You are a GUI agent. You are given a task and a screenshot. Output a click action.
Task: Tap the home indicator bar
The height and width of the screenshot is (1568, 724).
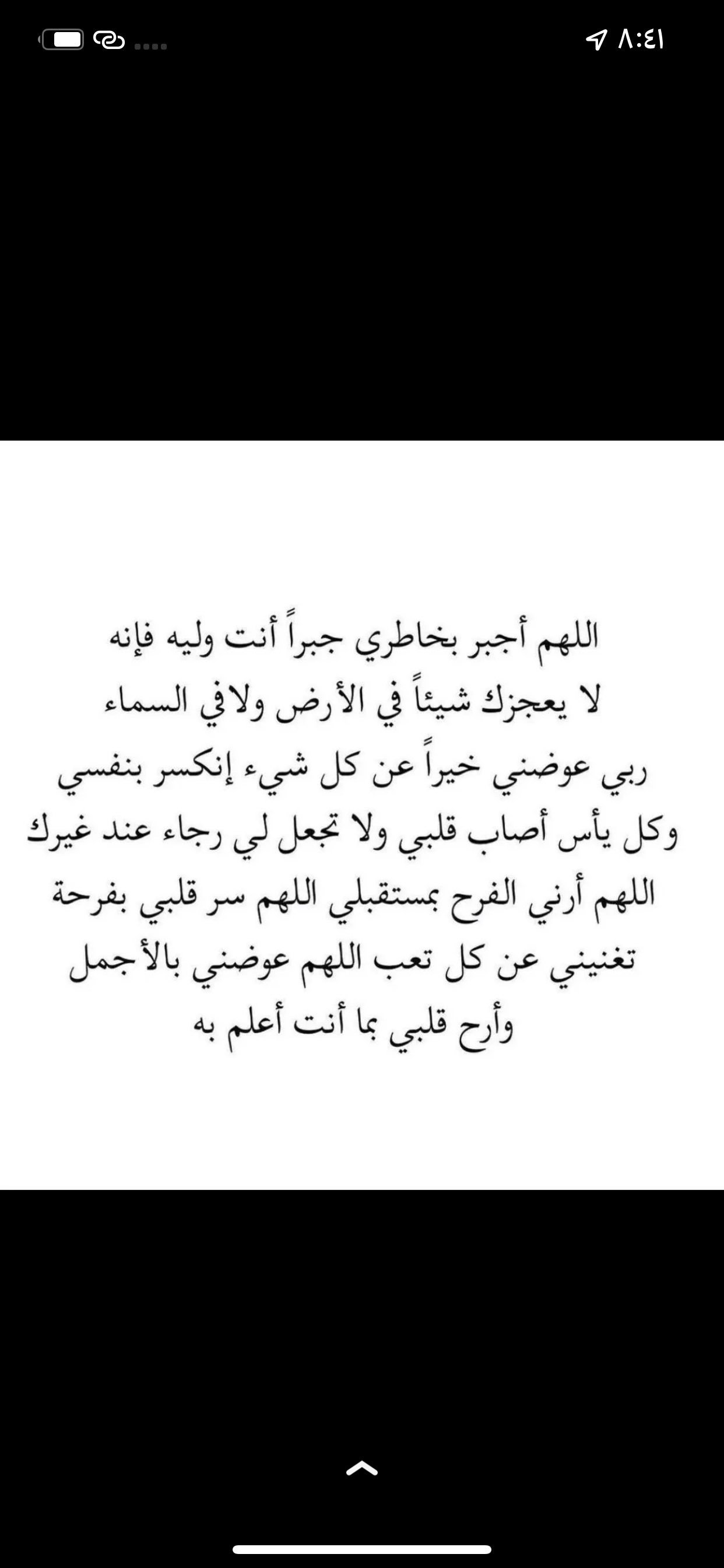(361, 1550)
